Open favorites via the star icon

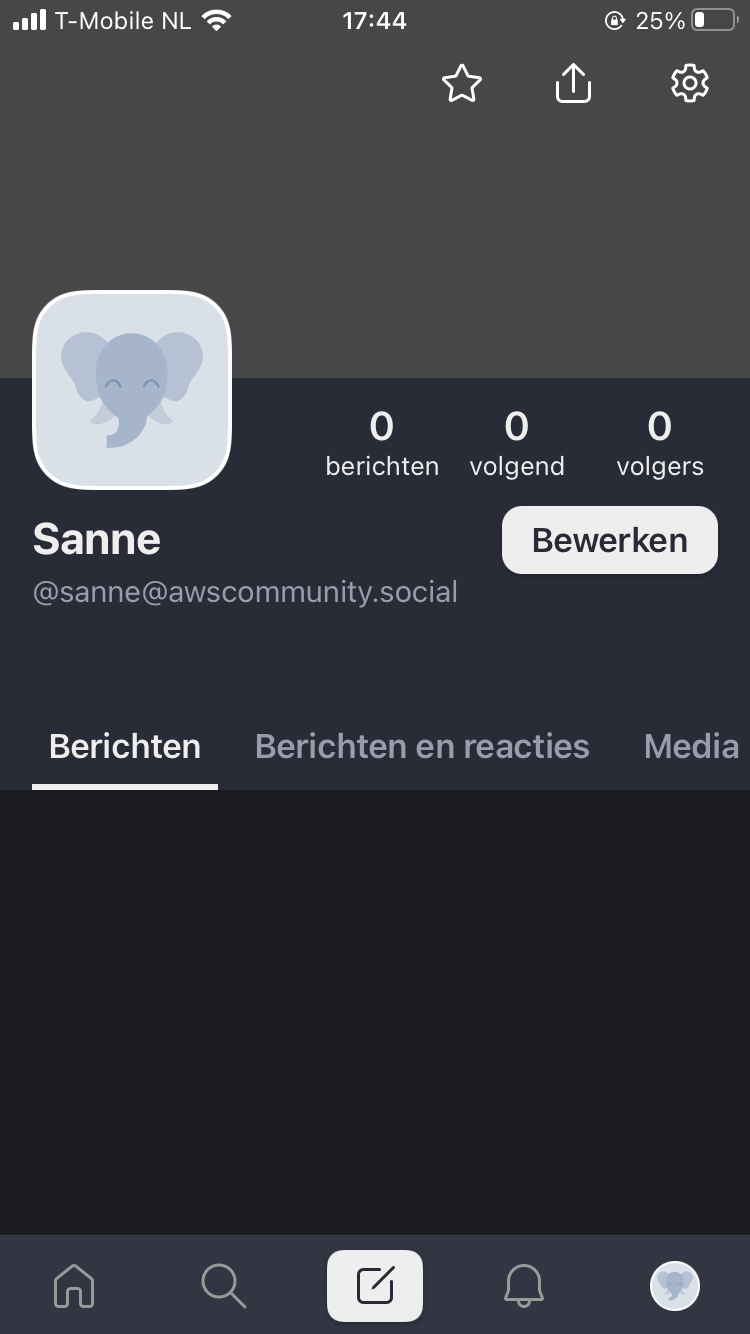pos(462,84)
